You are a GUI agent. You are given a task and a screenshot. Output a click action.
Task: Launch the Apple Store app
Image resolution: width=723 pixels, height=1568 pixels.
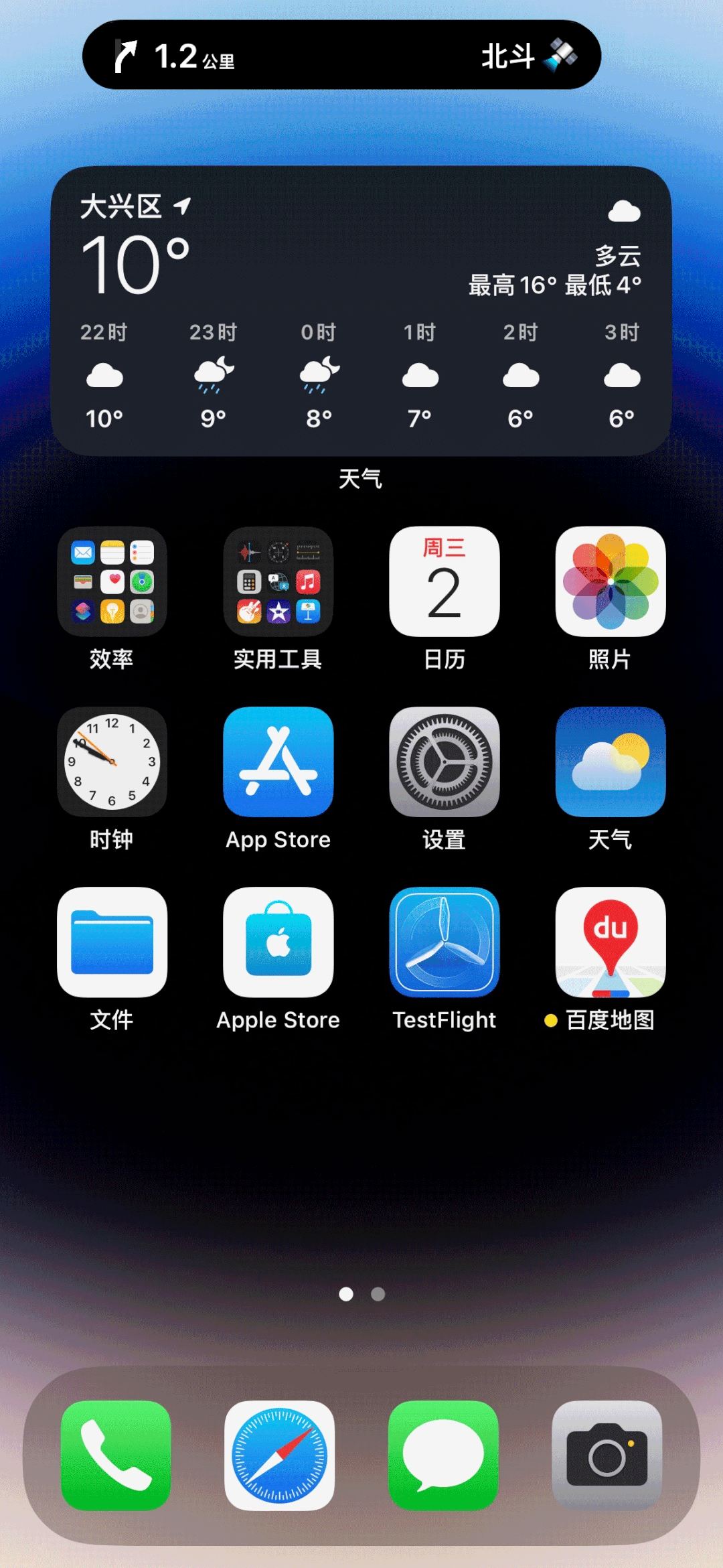click(x=278, y=942)
